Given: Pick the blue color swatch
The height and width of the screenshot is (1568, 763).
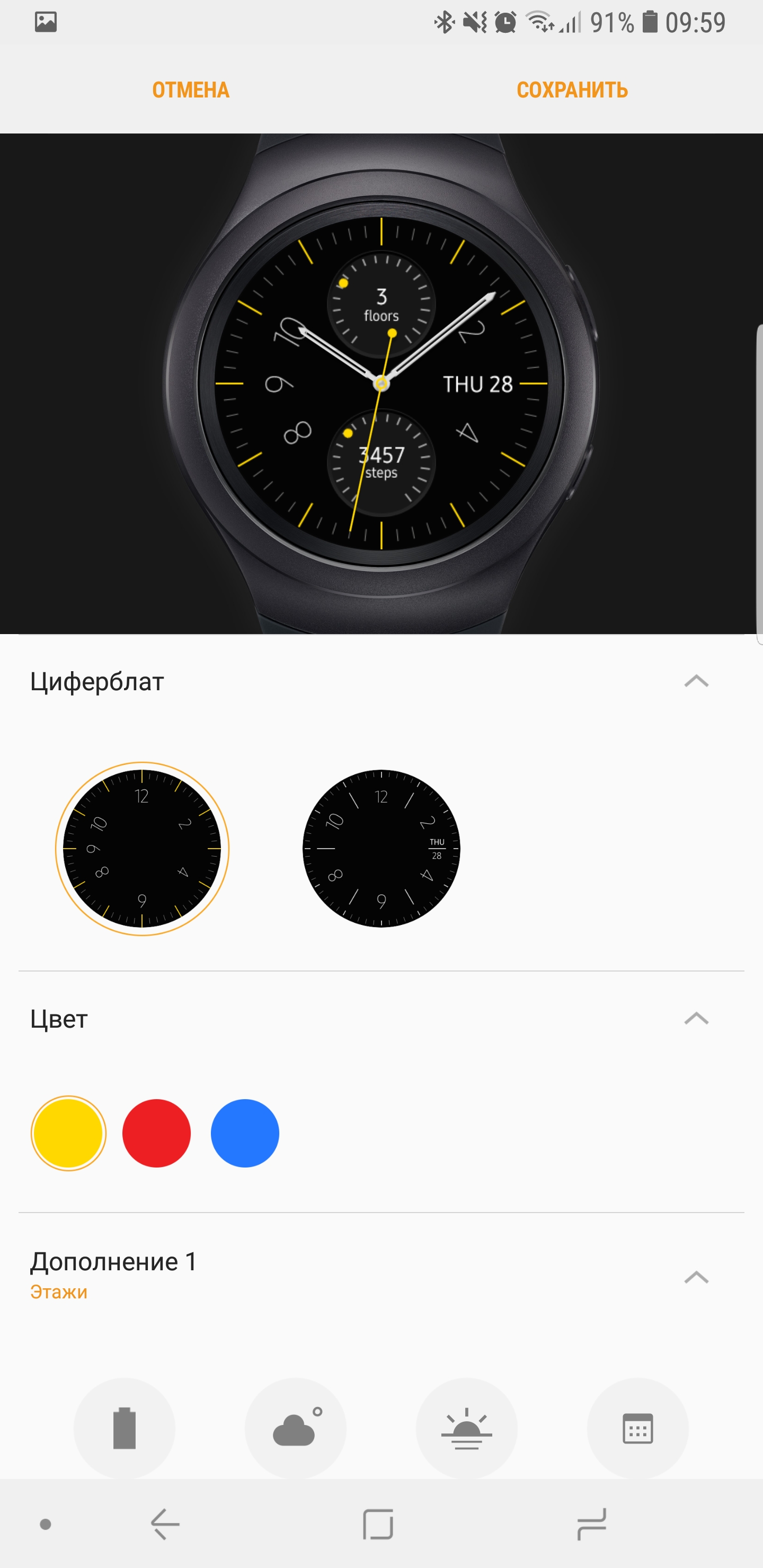Looking at the screenshot, I should [x=245, y=1133].
